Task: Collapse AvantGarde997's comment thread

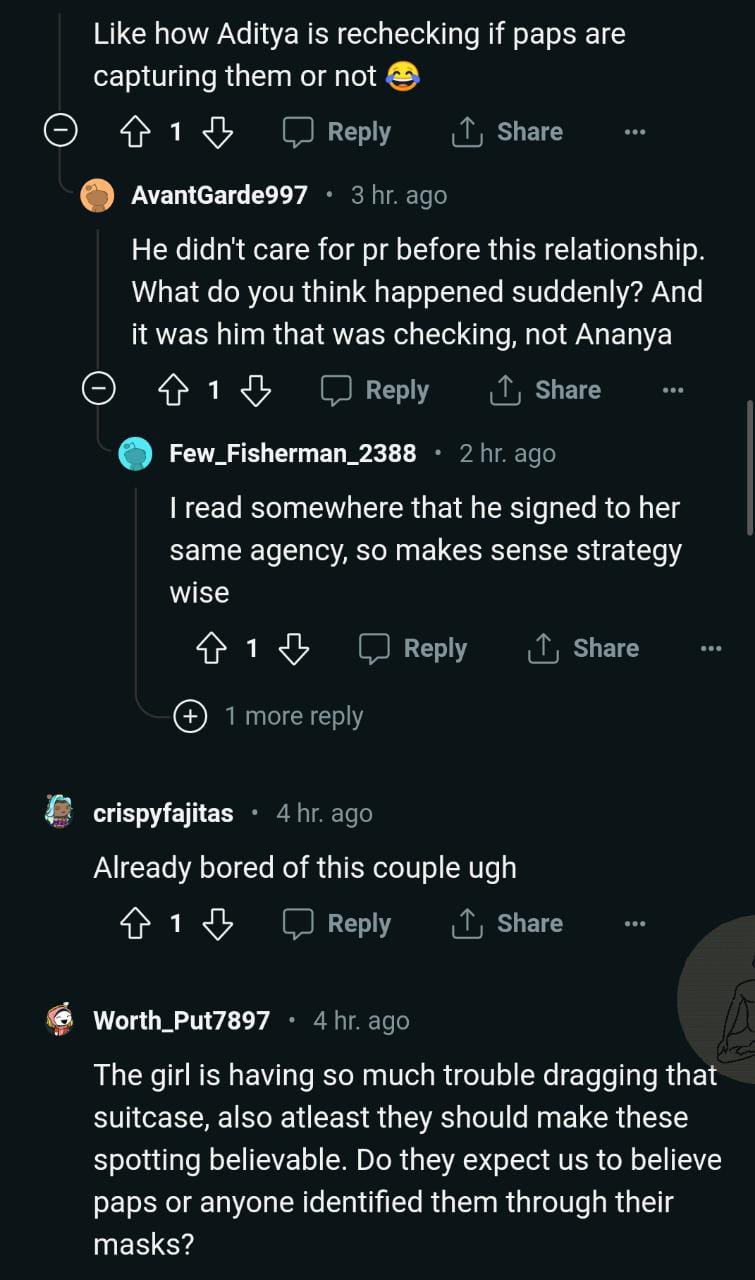Action: (99, 390)
